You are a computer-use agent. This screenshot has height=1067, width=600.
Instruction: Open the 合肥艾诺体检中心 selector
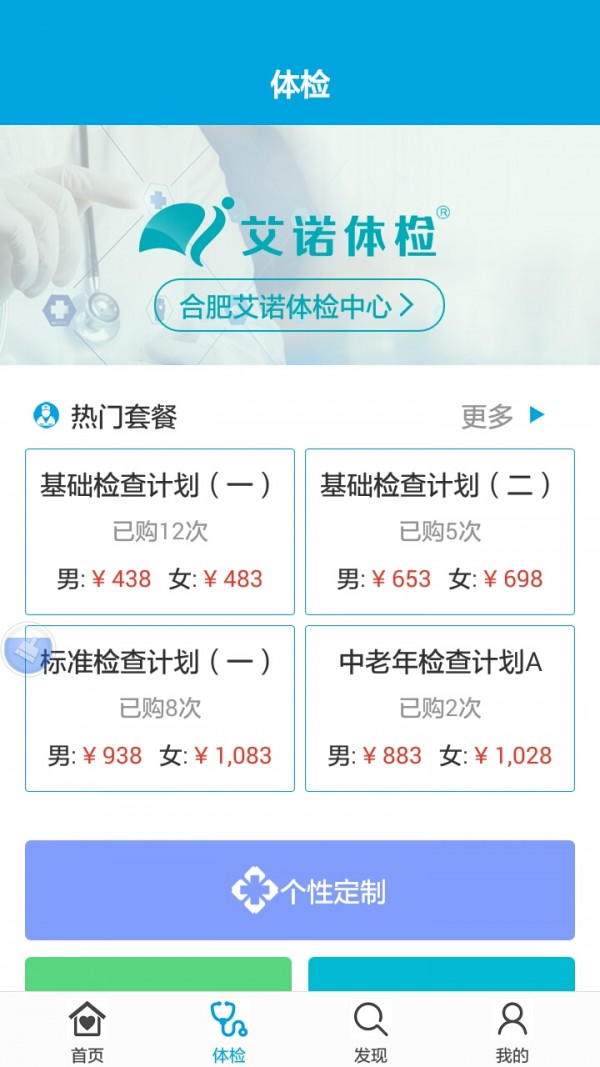point(298,305)
